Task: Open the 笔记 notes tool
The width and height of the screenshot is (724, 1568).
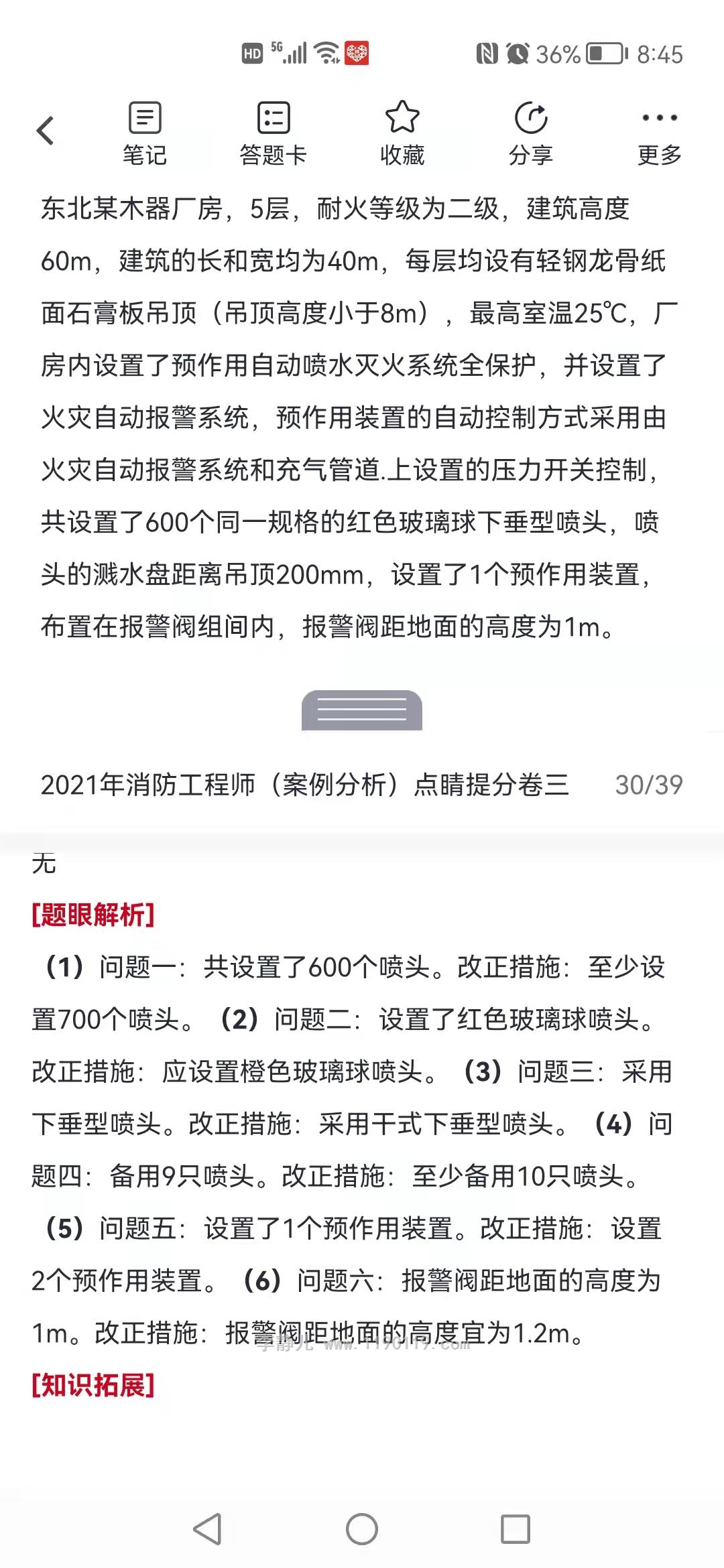Action: [145, 134]
